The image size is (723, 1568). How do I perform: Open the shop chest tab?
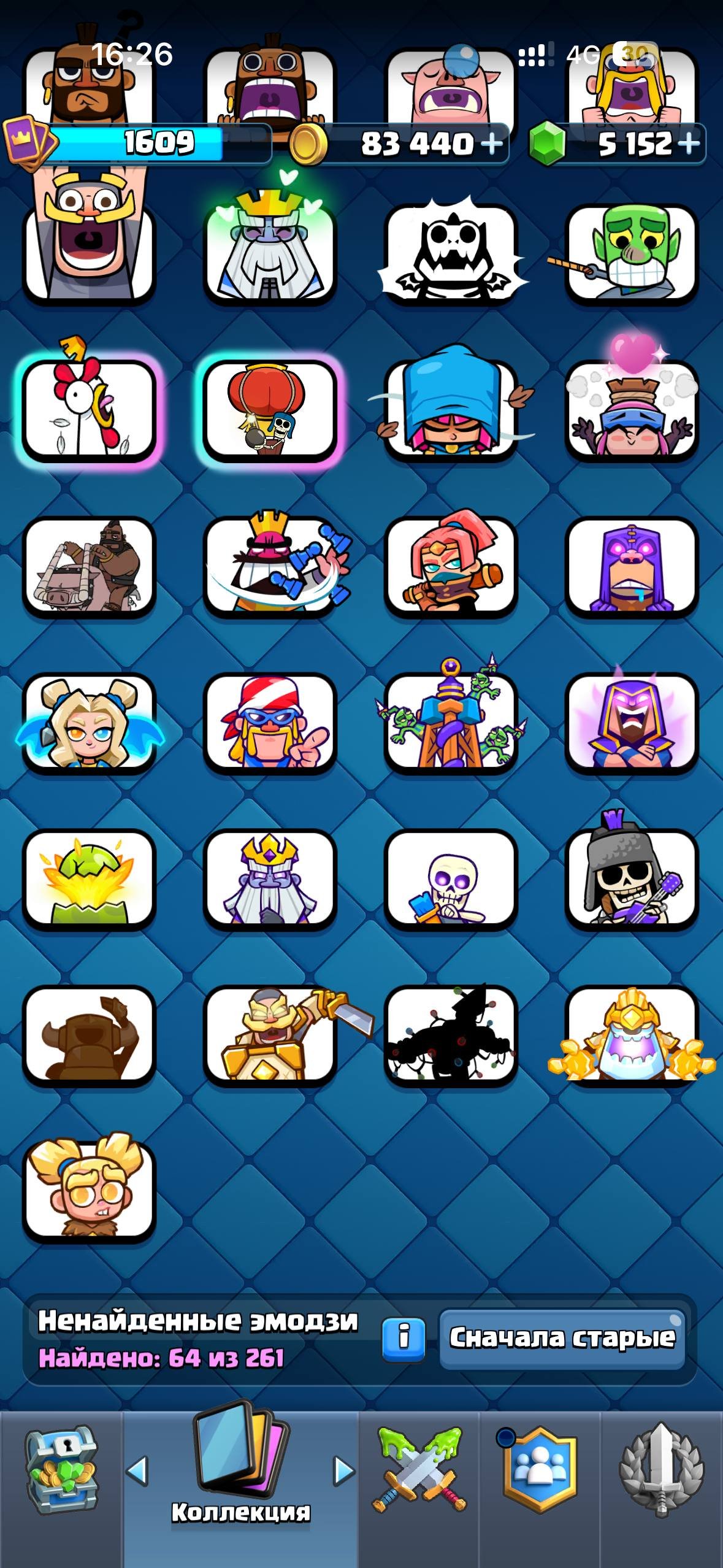[x=61, y=1470]
